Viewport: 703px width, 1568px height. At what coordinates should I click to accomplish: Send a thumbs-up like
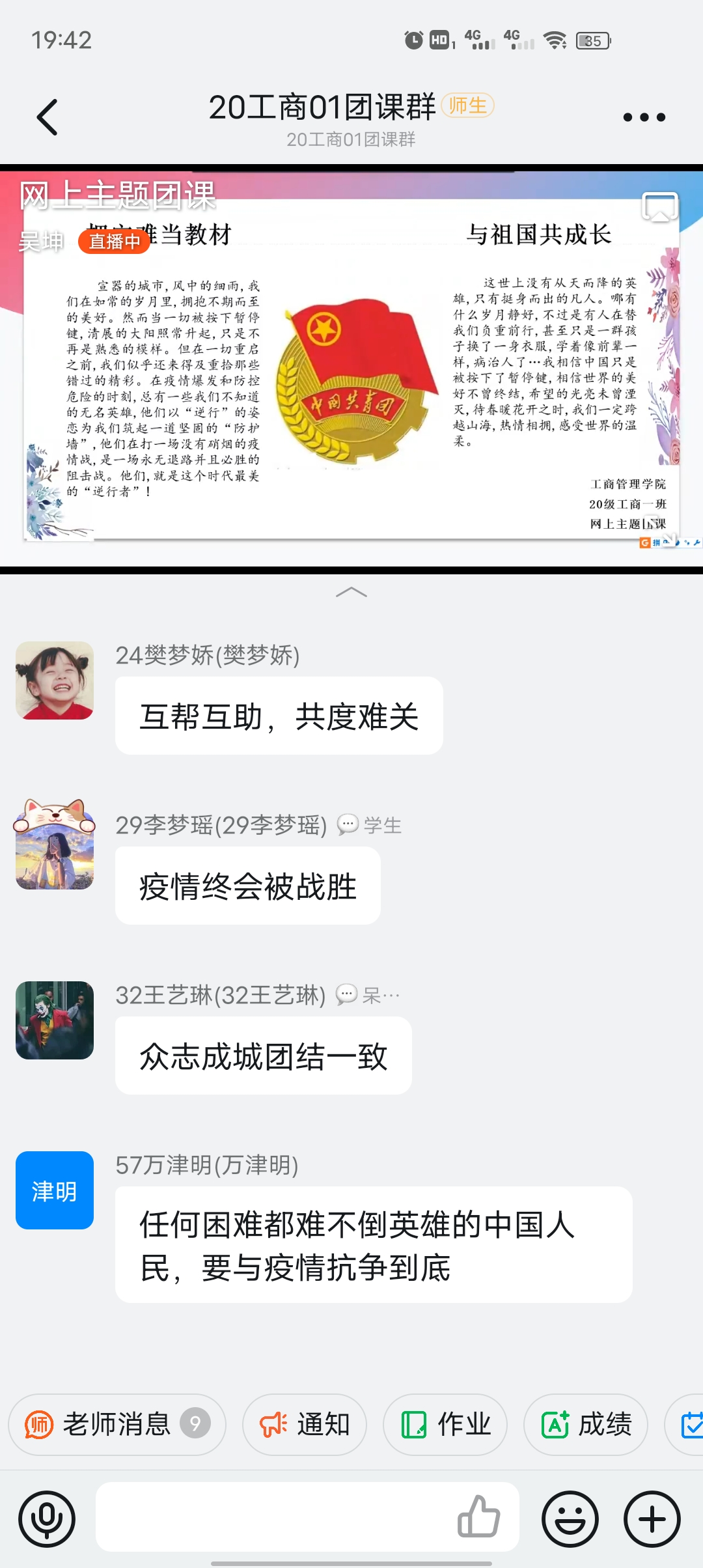(478, 1517)
